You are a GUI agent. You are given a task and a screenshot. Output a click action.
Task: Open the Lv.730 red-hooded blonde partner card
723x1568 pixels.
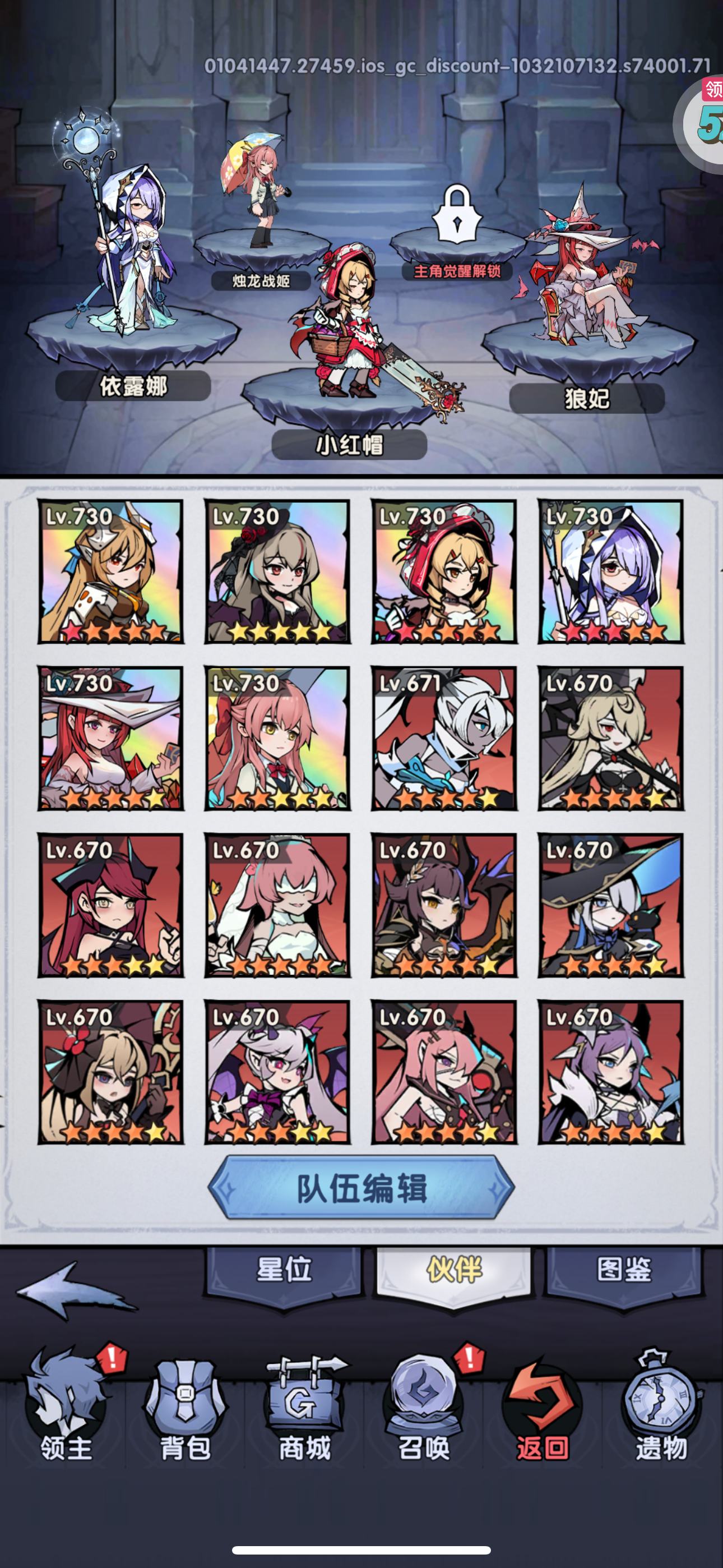coord(444,571)
